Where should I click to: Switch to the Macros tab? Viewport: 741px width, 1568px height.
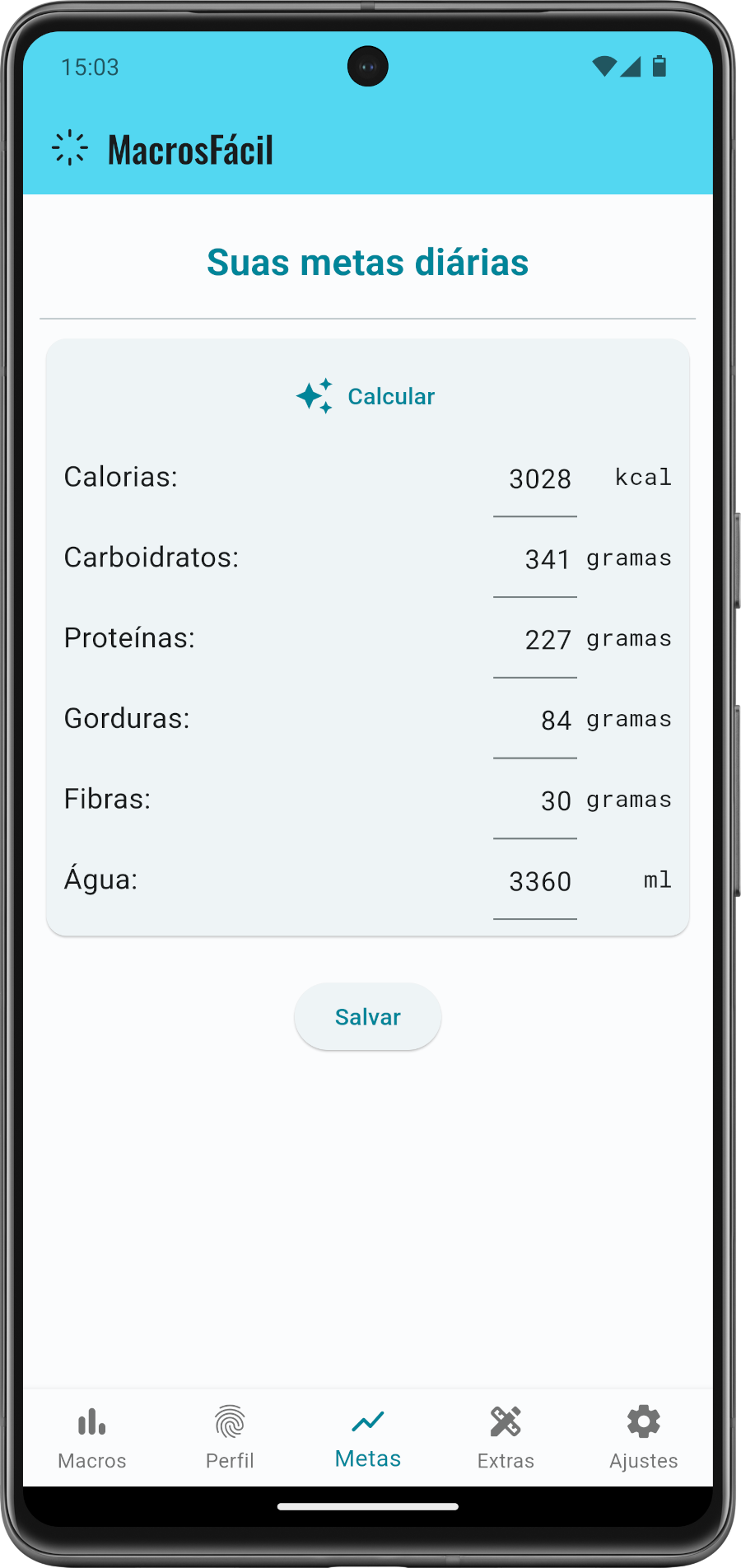[92, 1438]
